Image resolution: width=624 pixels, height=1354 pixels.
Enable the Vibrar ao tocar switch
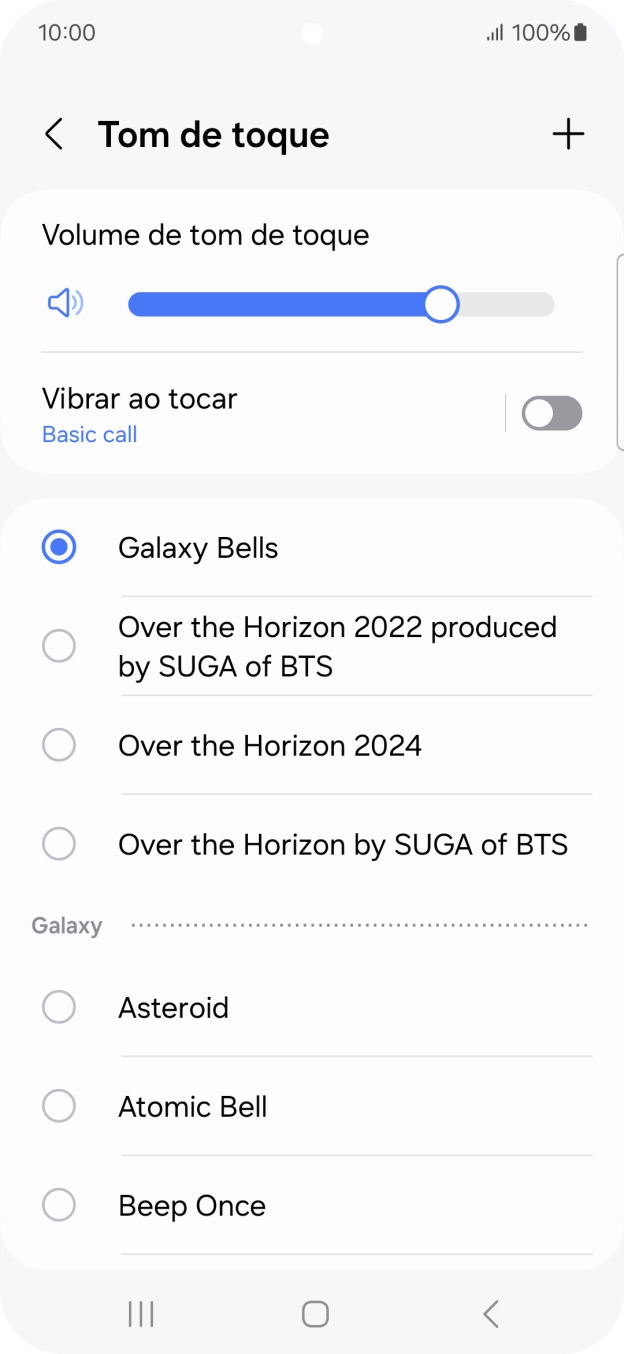(x=552, y=413)
